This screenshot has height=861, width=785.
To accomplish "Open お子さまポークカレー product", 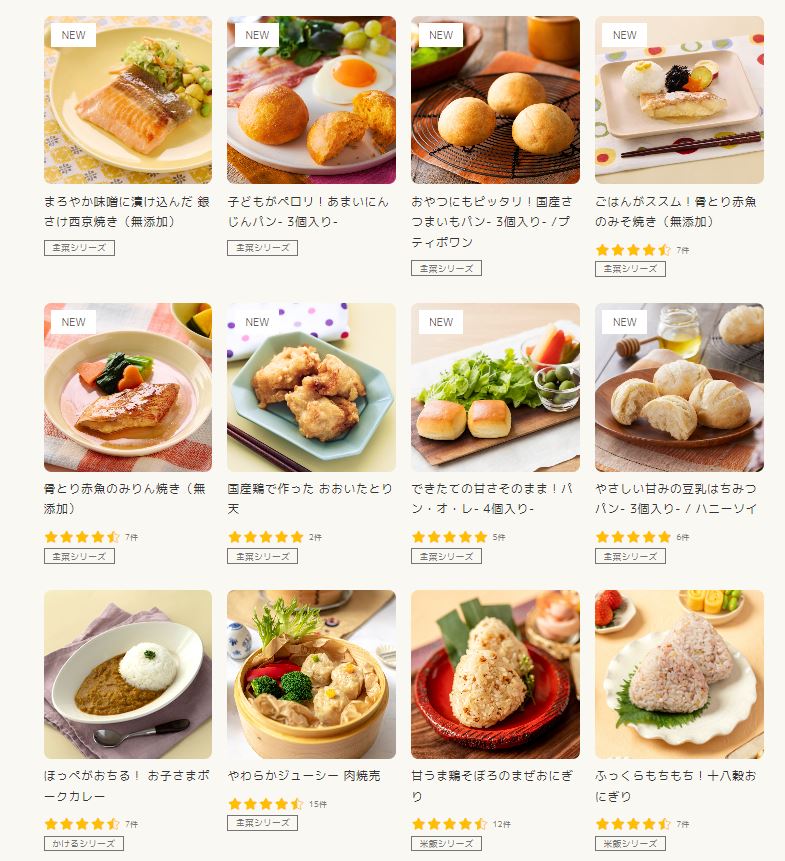I will tap(127, 674).
